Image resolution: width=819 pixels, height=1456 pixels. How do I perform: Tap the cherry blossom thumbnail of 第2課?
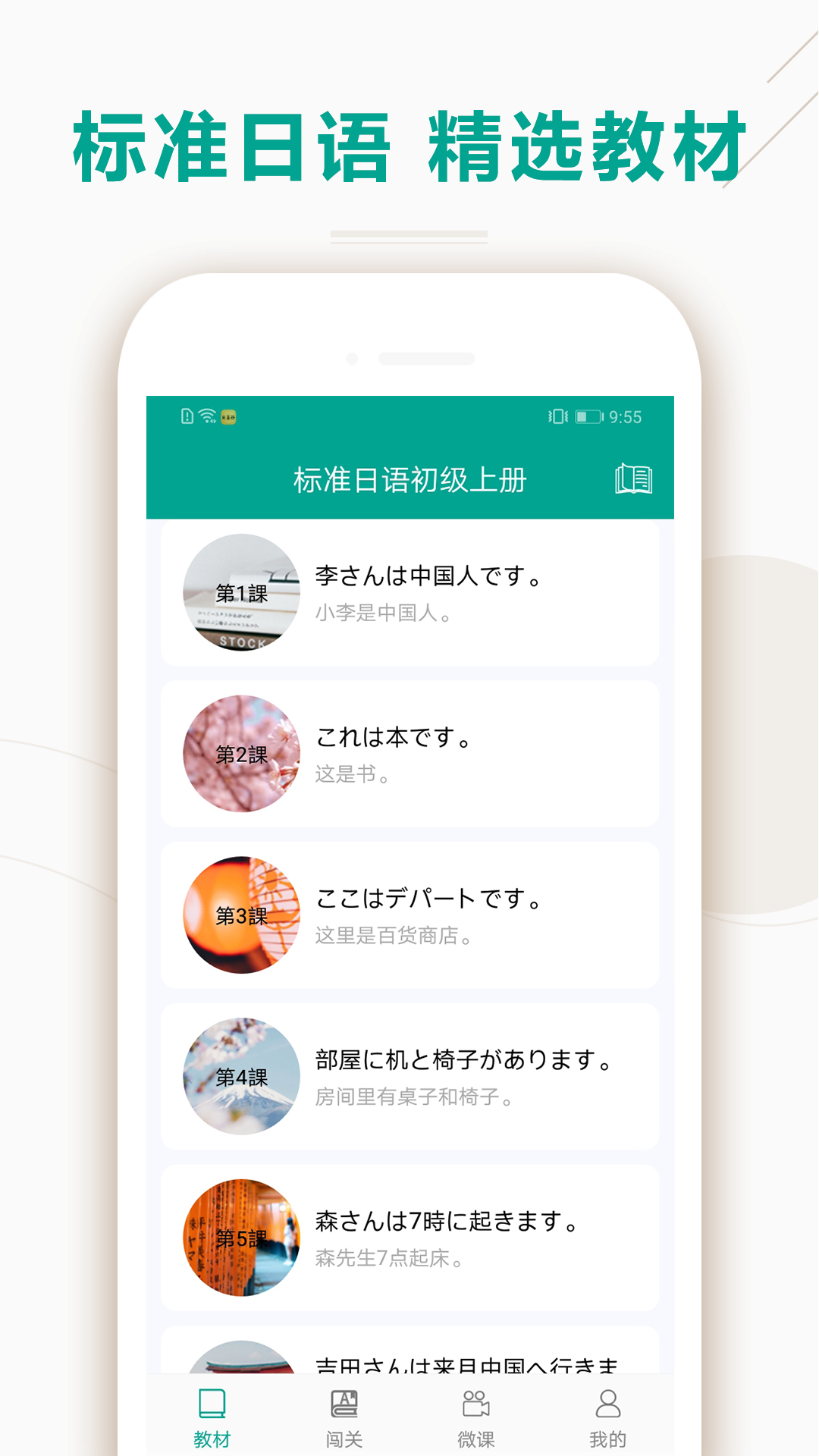coord(241,753)
